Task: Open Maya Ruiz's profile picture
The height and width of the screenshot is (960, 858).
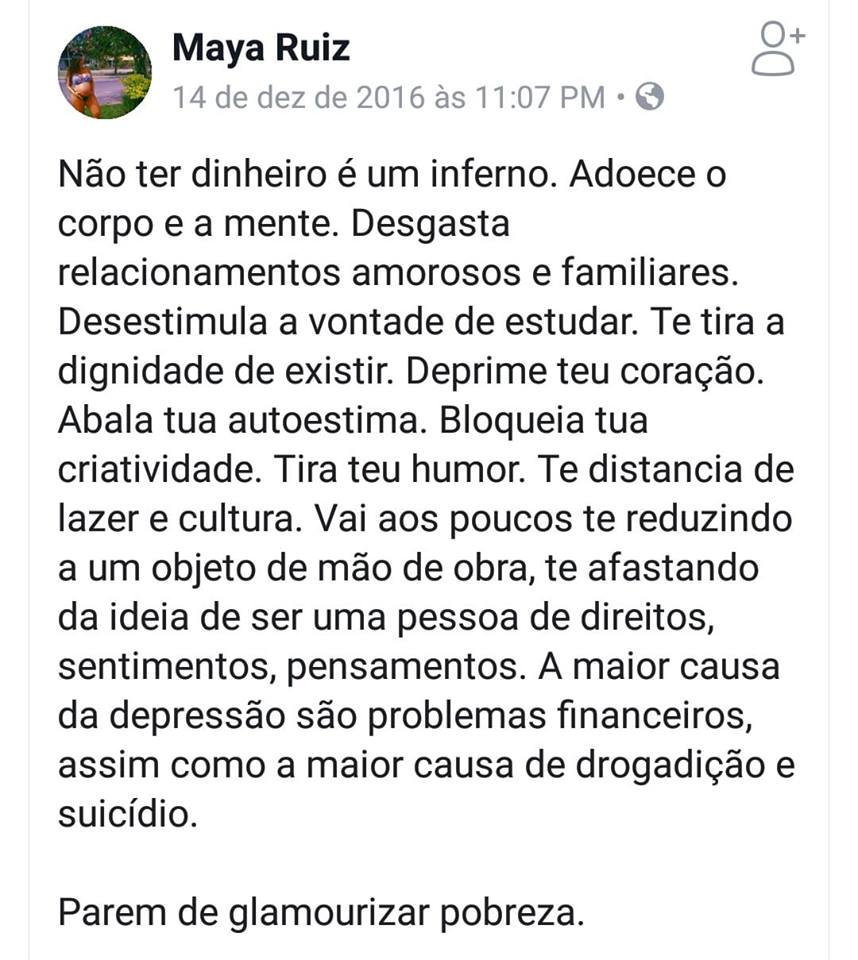Action: 105,72
